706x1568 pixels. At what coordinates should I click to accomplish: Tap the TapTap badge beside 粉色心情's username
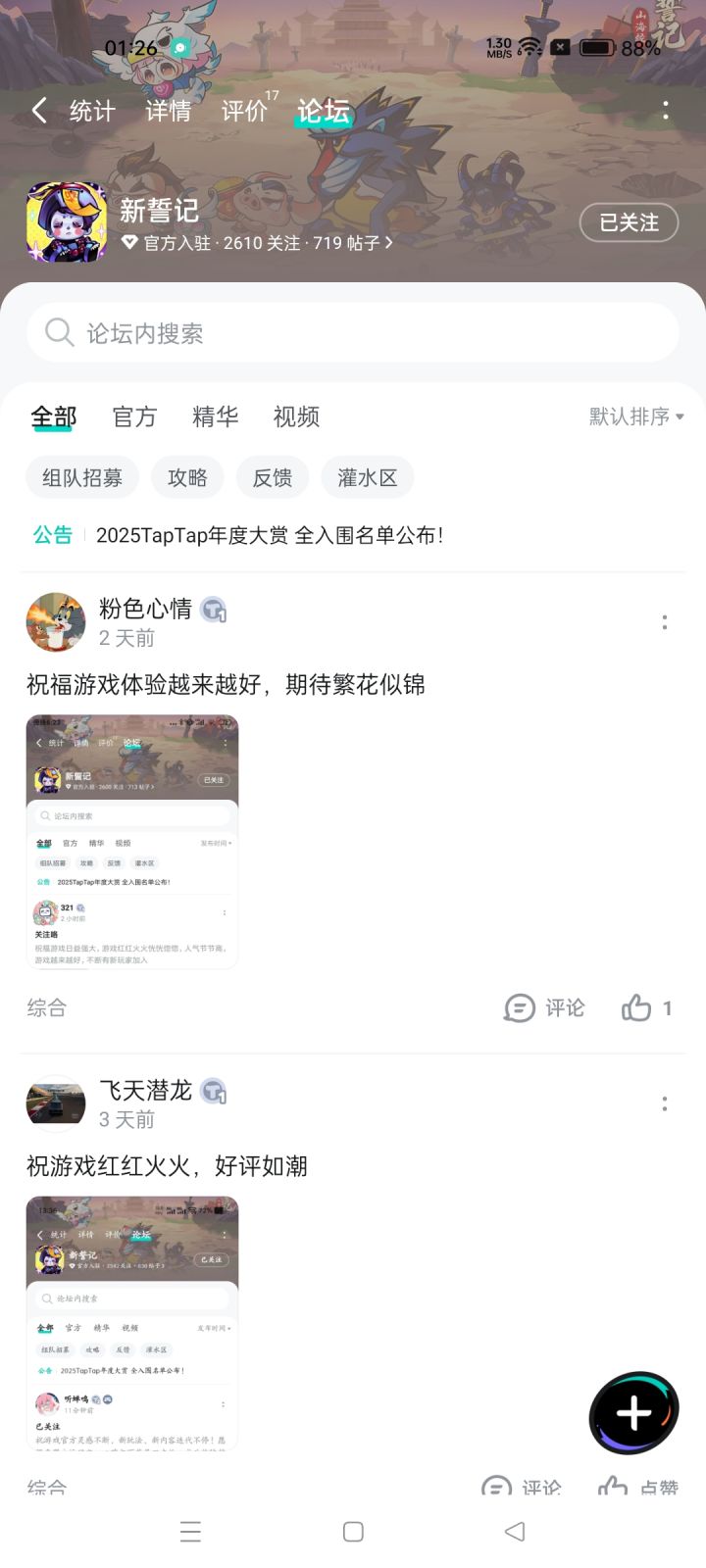tap(215, 609)
